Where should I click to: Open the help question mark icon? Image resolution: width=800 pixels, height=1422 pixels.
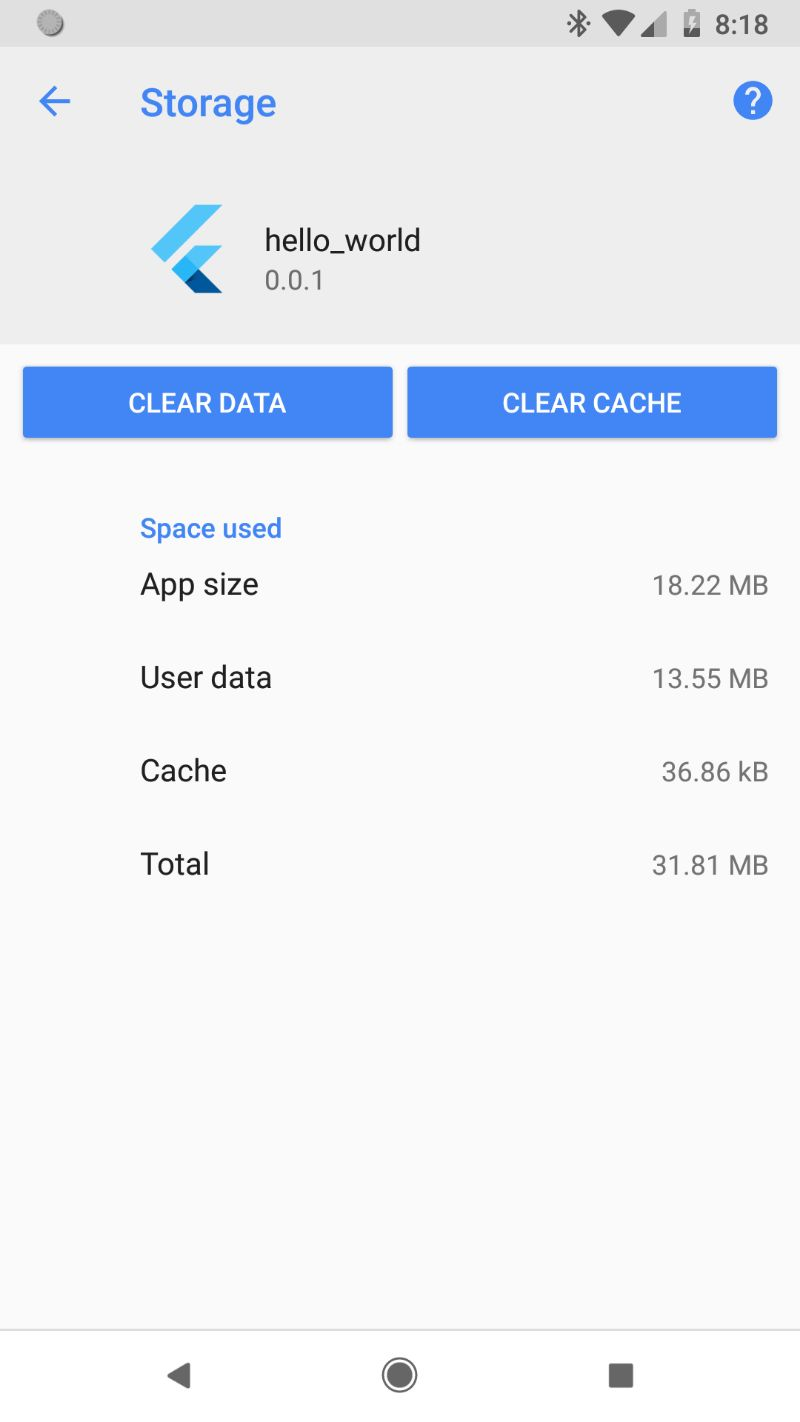pos(752,101)
